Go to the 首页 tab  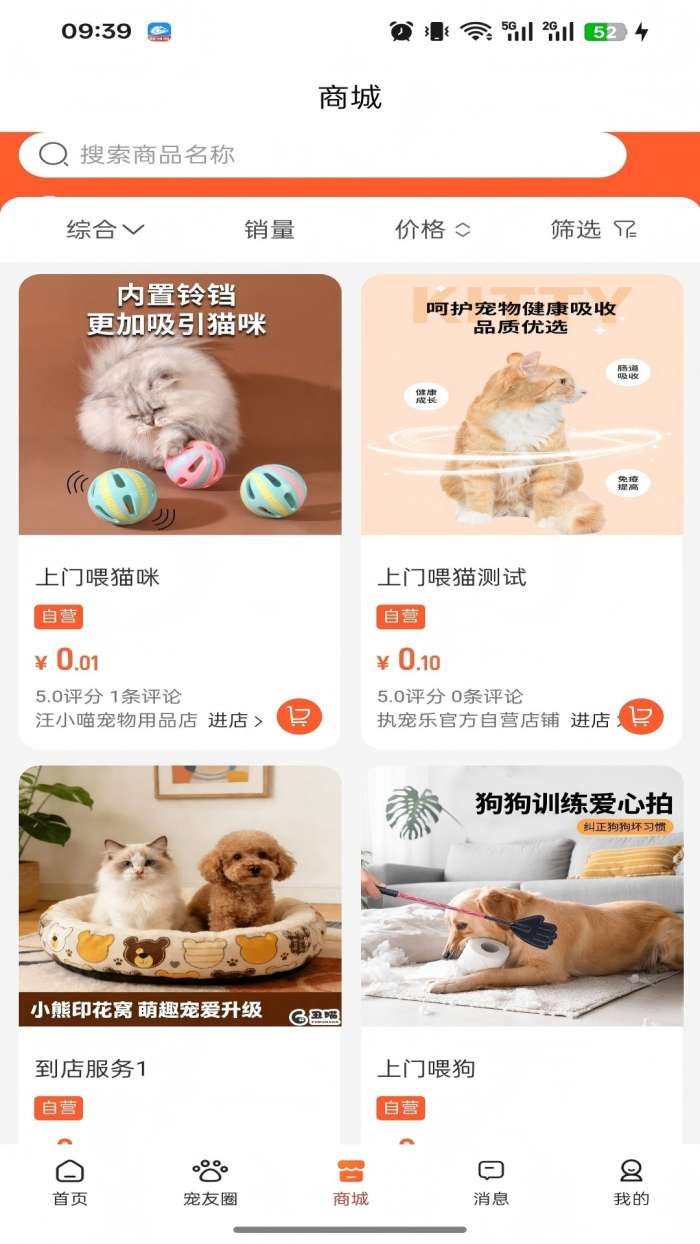(x=70, y=1182)
